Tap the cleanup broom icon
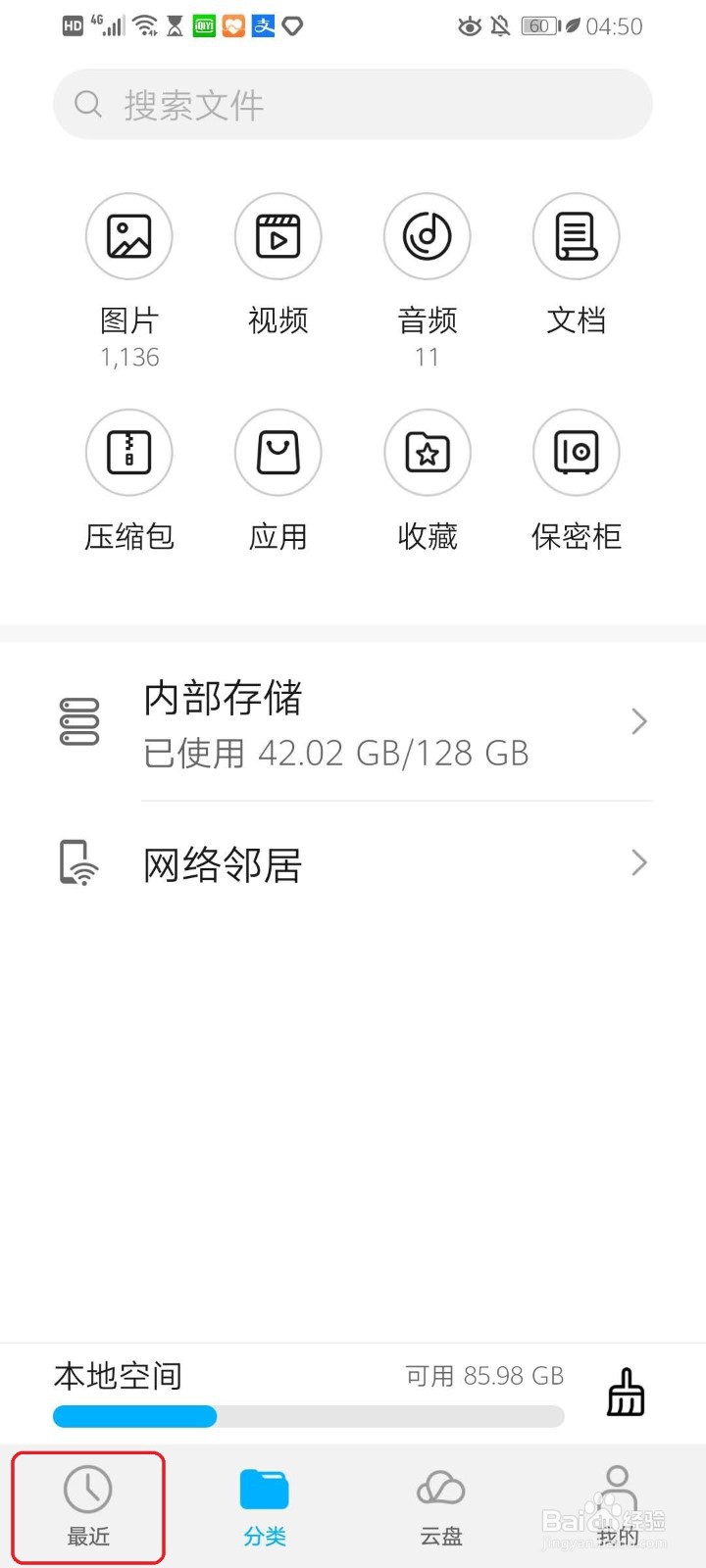The image size is (706, 1568). coord(626,1391)
